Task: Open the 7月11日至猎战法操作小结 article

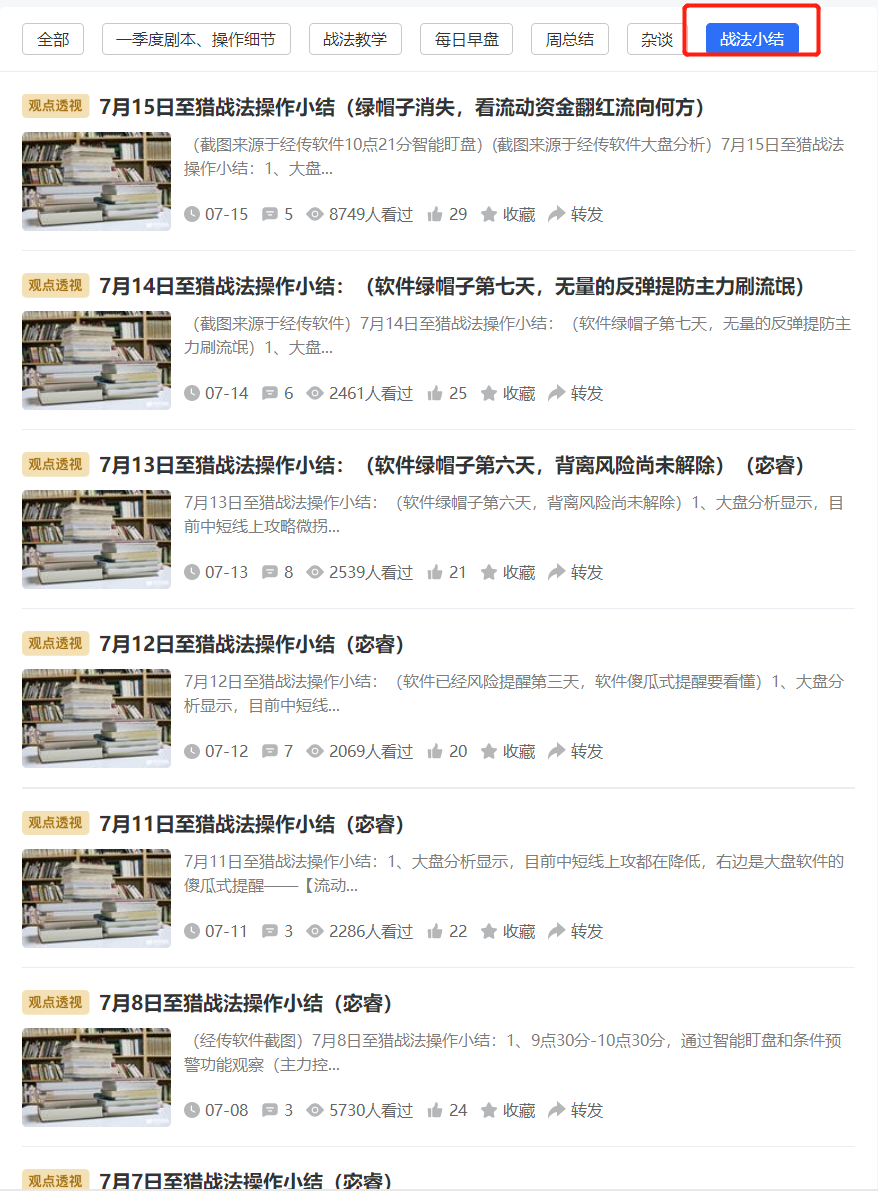Action: tap(252, 824)
